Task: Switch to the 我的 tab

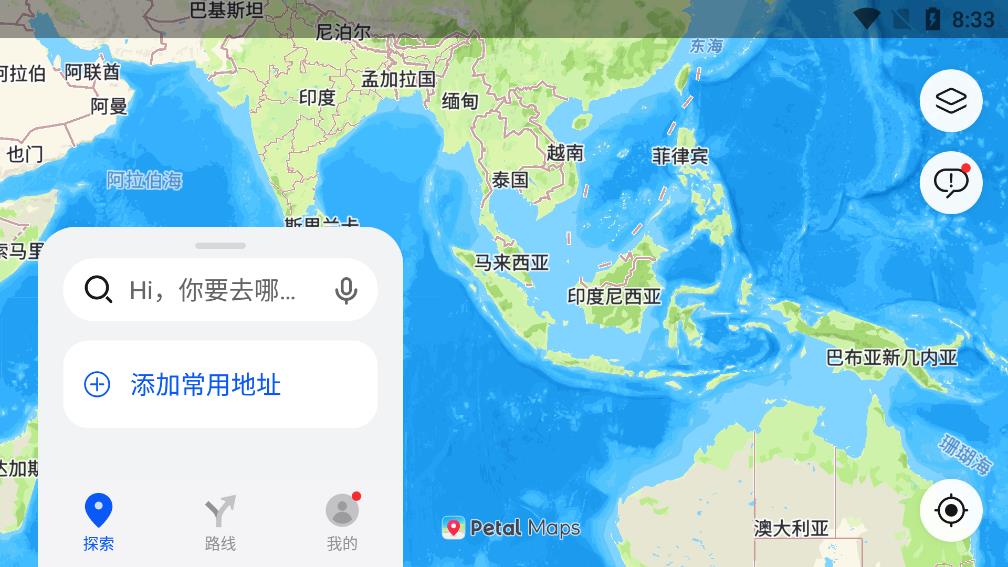Action: (342, 522)
